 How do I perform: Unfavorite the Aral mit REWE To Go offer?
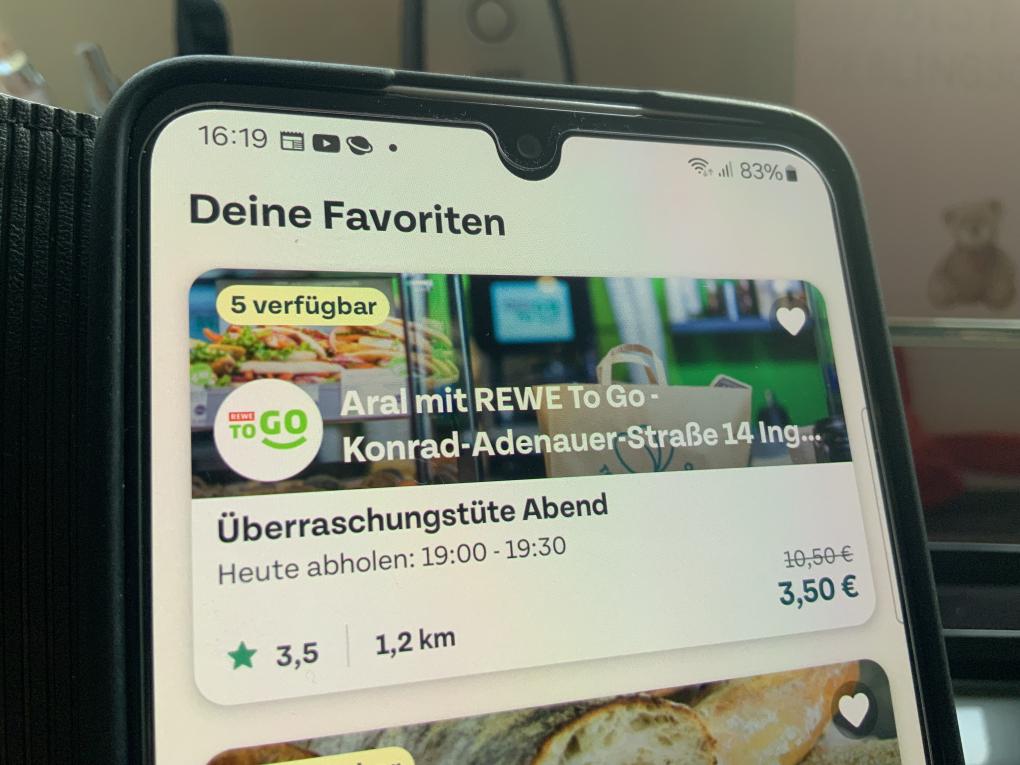(791, 321)
